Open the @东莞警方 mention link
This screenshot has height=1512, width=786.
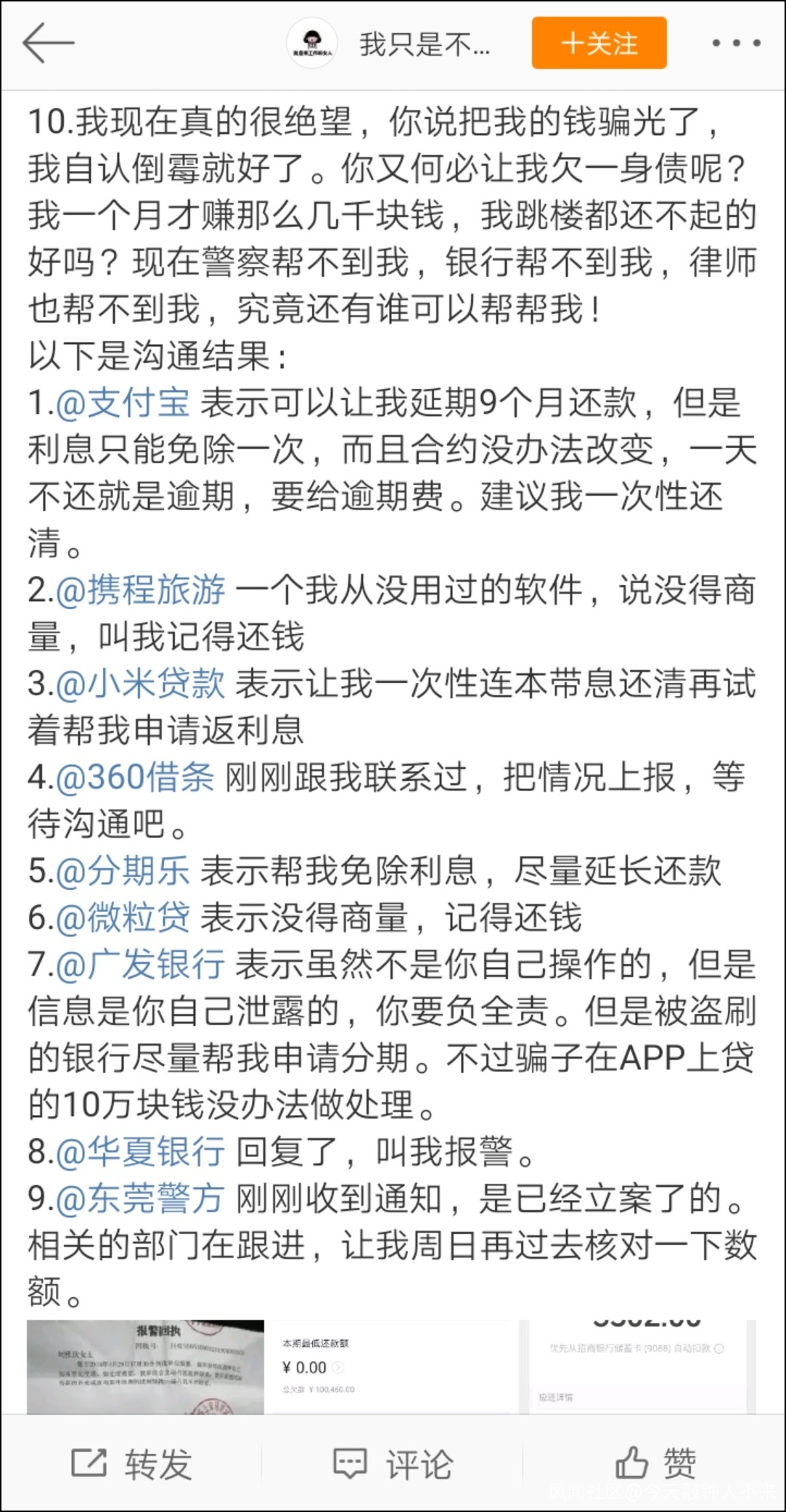pyautogui.click(x=140, y=1198)
